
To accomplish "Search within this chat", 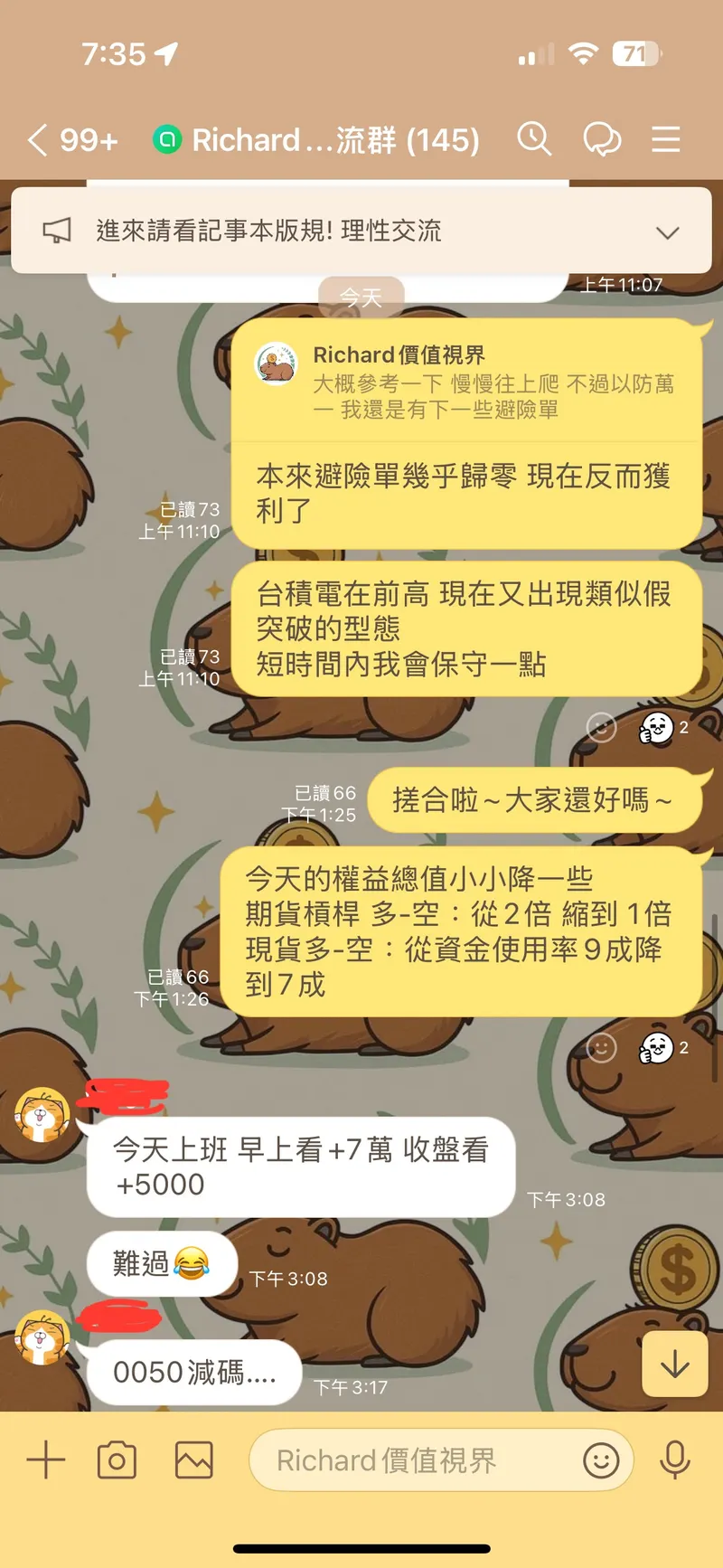I will (533, 139).
